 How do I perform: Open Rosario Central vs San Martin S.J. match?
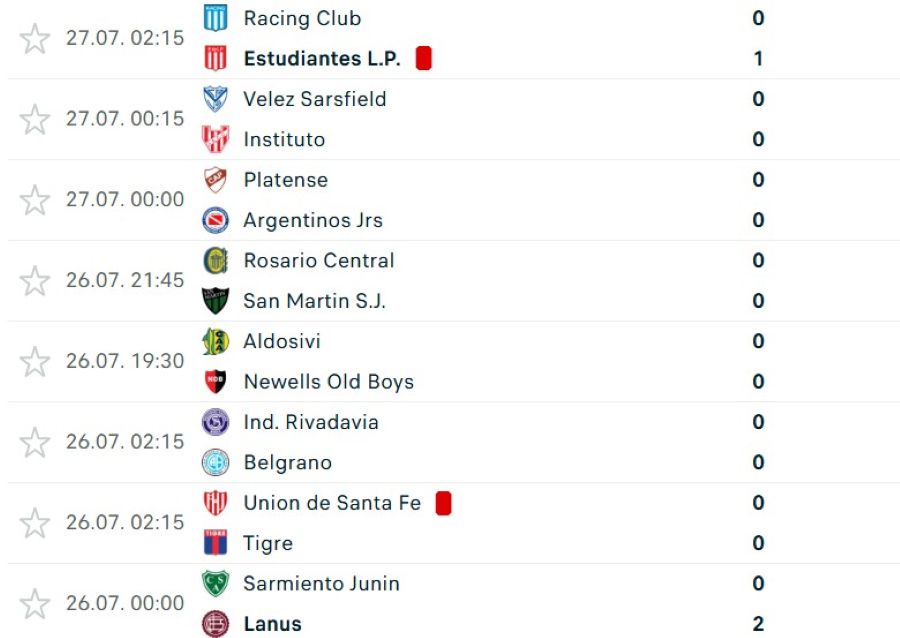453,281
